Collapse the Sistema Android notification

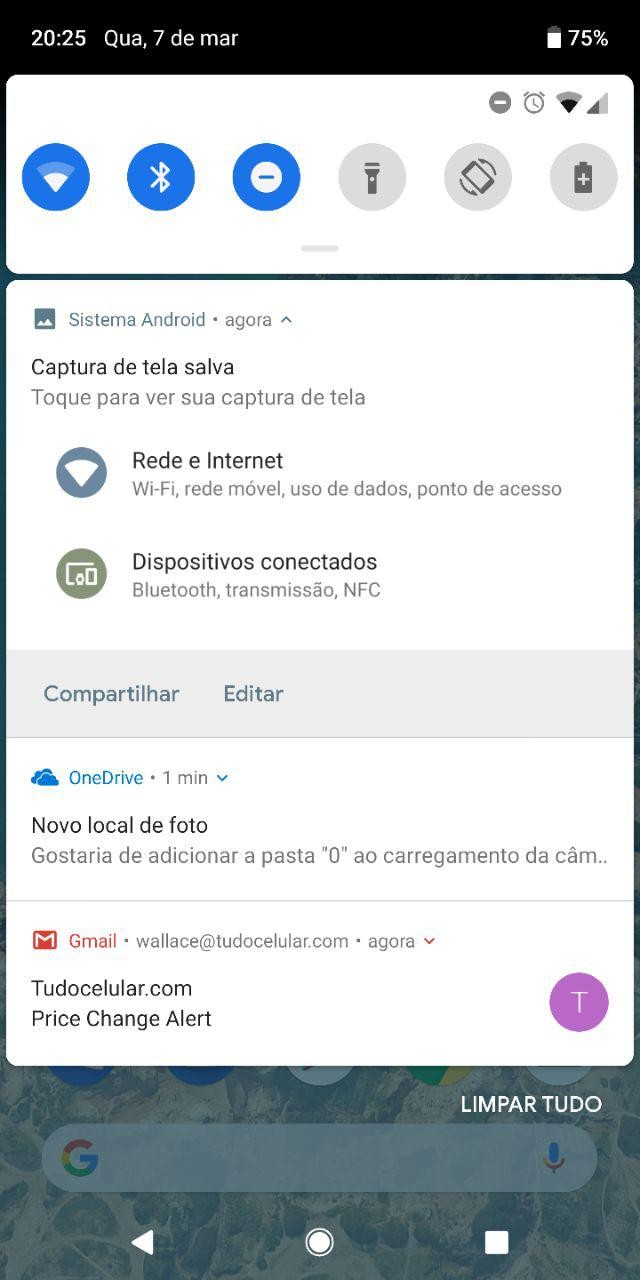point(287,320)
